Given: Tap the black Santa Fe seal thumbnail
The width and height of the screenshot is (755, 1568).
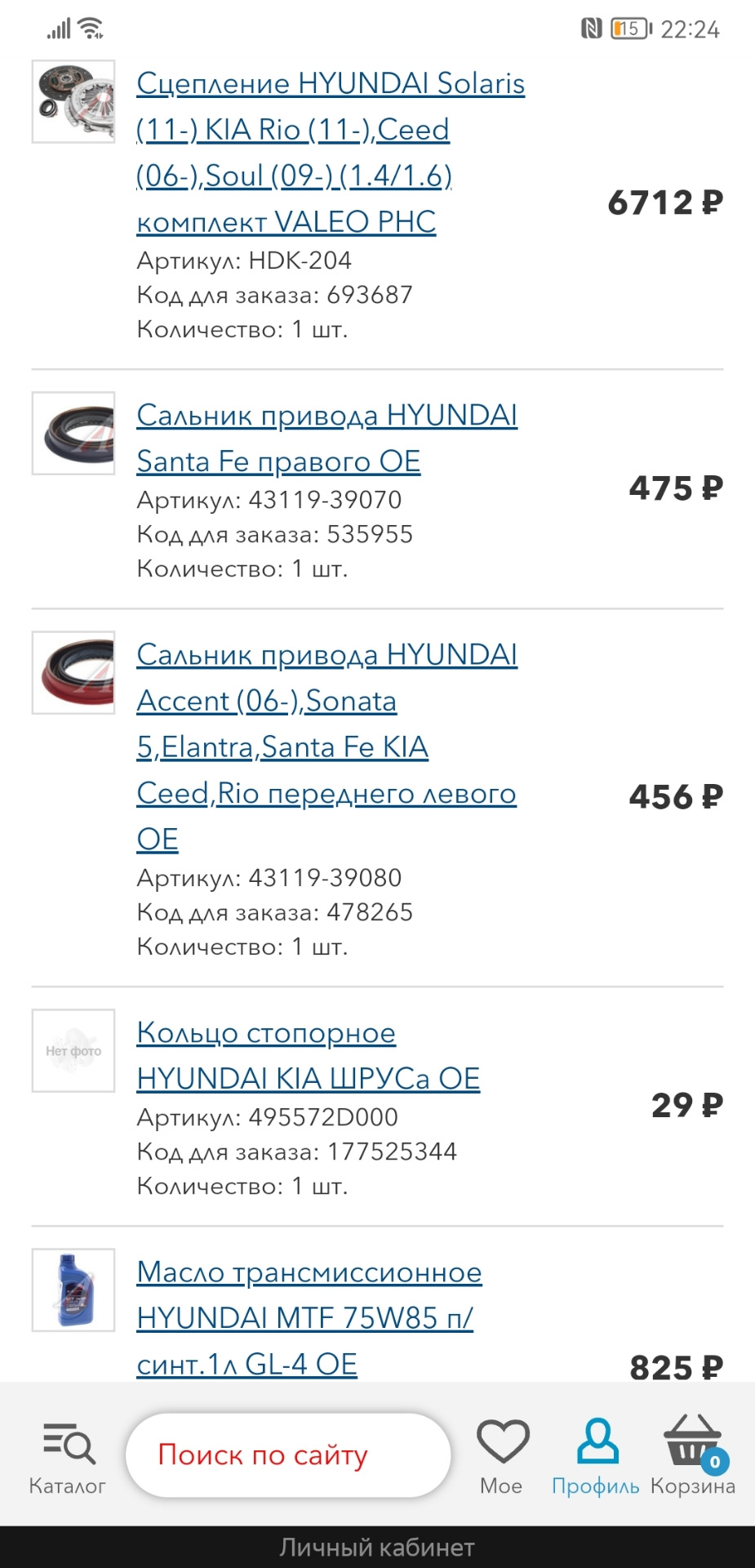Looking at the screenshot, I should pos(73,434).
